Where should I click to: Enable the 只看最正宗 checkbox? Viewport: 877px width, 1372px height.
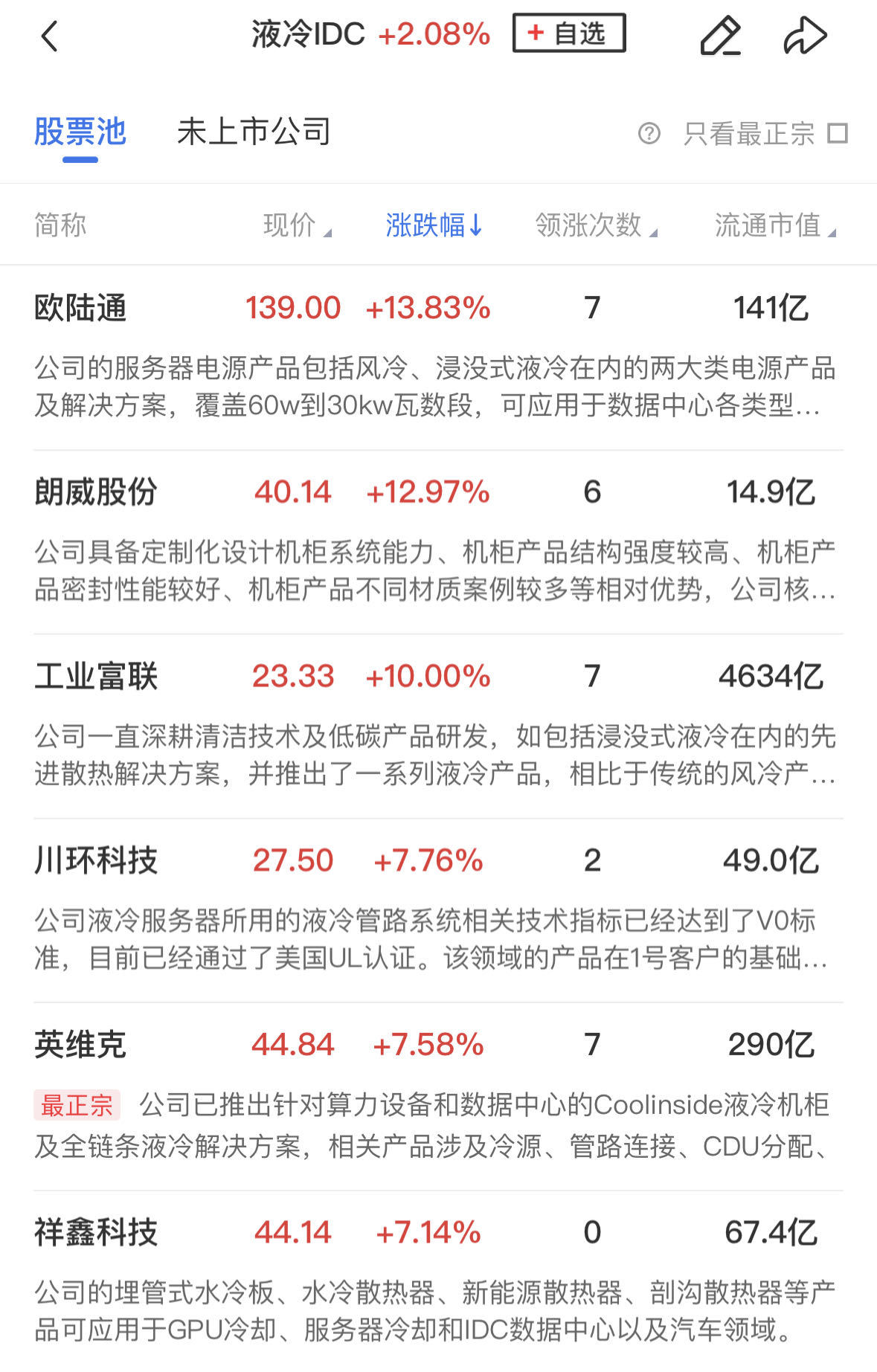pyautogui.click(x=838, y=134)
